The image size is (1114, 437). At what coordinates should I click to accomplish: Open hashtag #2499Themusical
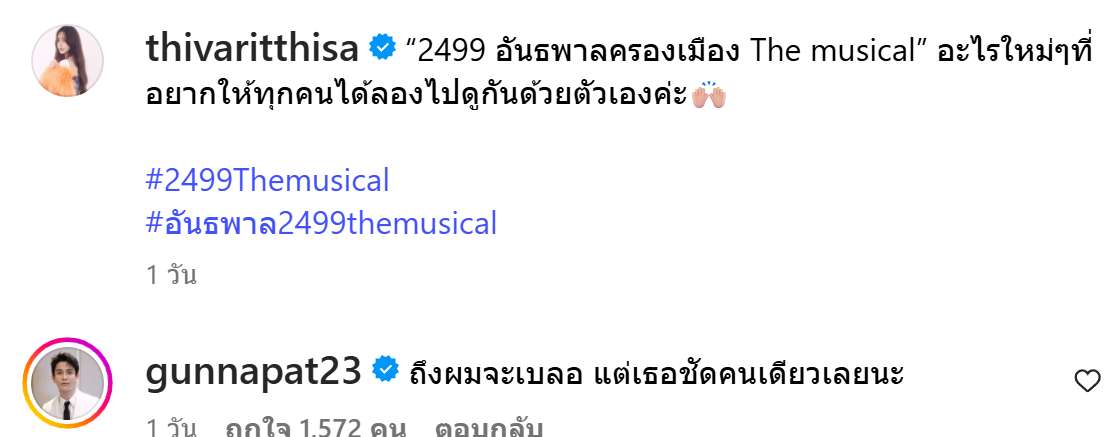(267, 181)
